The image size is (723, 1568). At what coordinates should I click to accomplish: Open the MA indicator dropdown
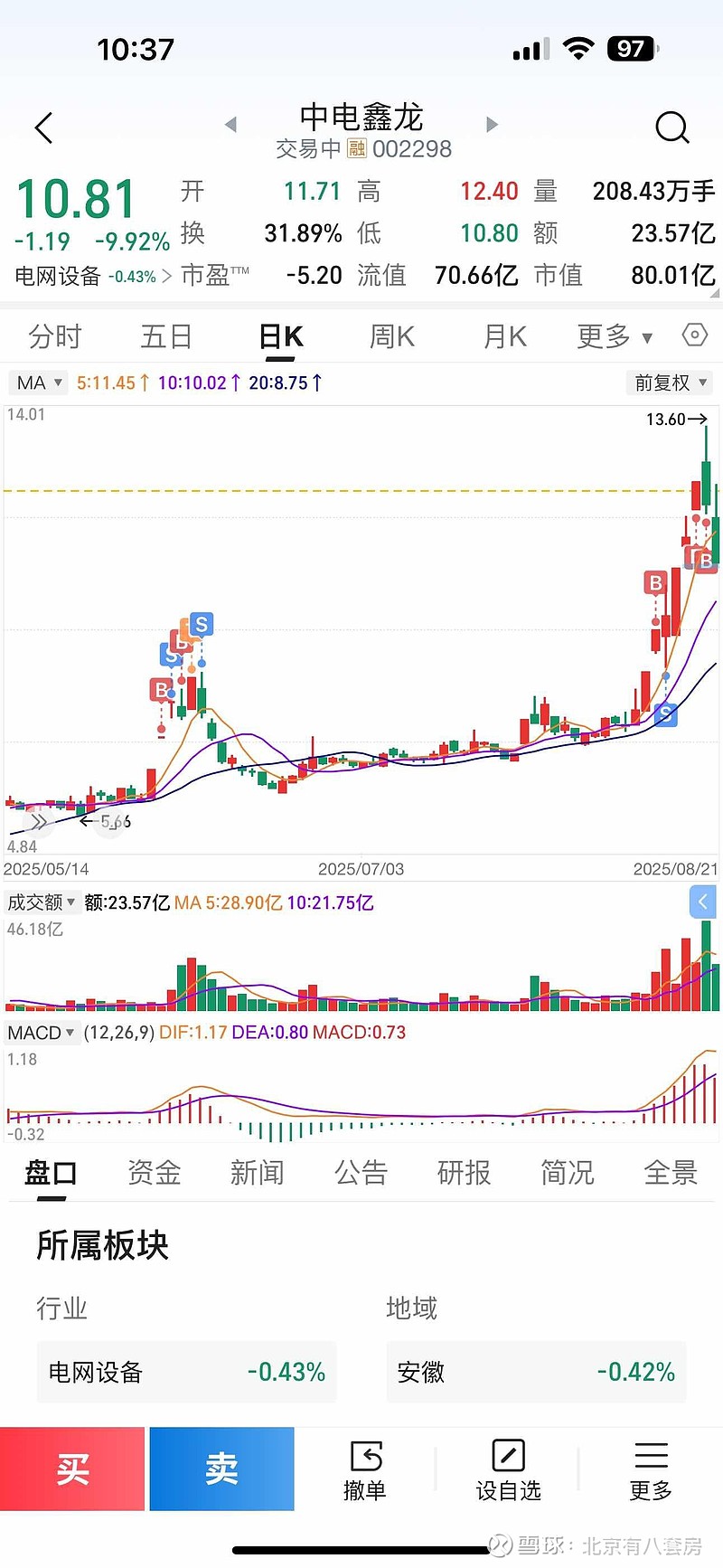point(38,383)
